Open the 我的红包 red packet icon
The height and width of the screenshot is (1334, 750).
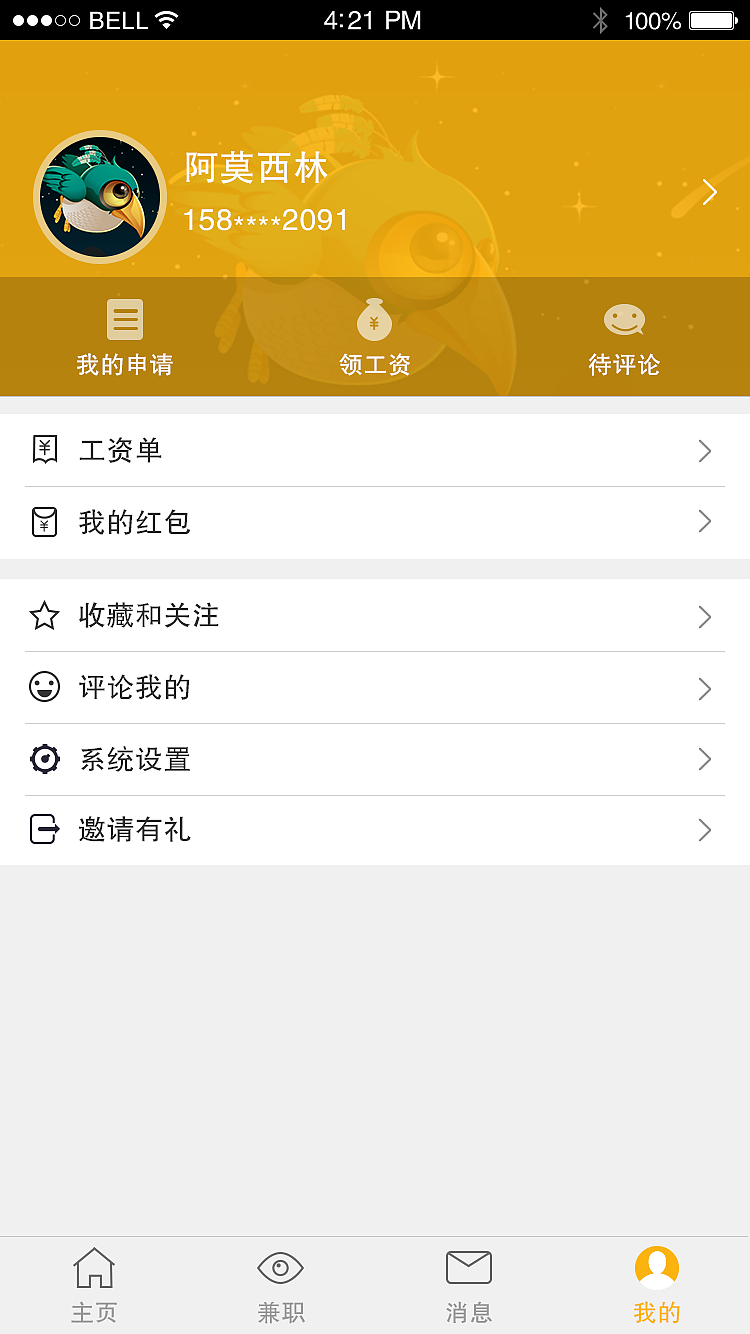45,521
